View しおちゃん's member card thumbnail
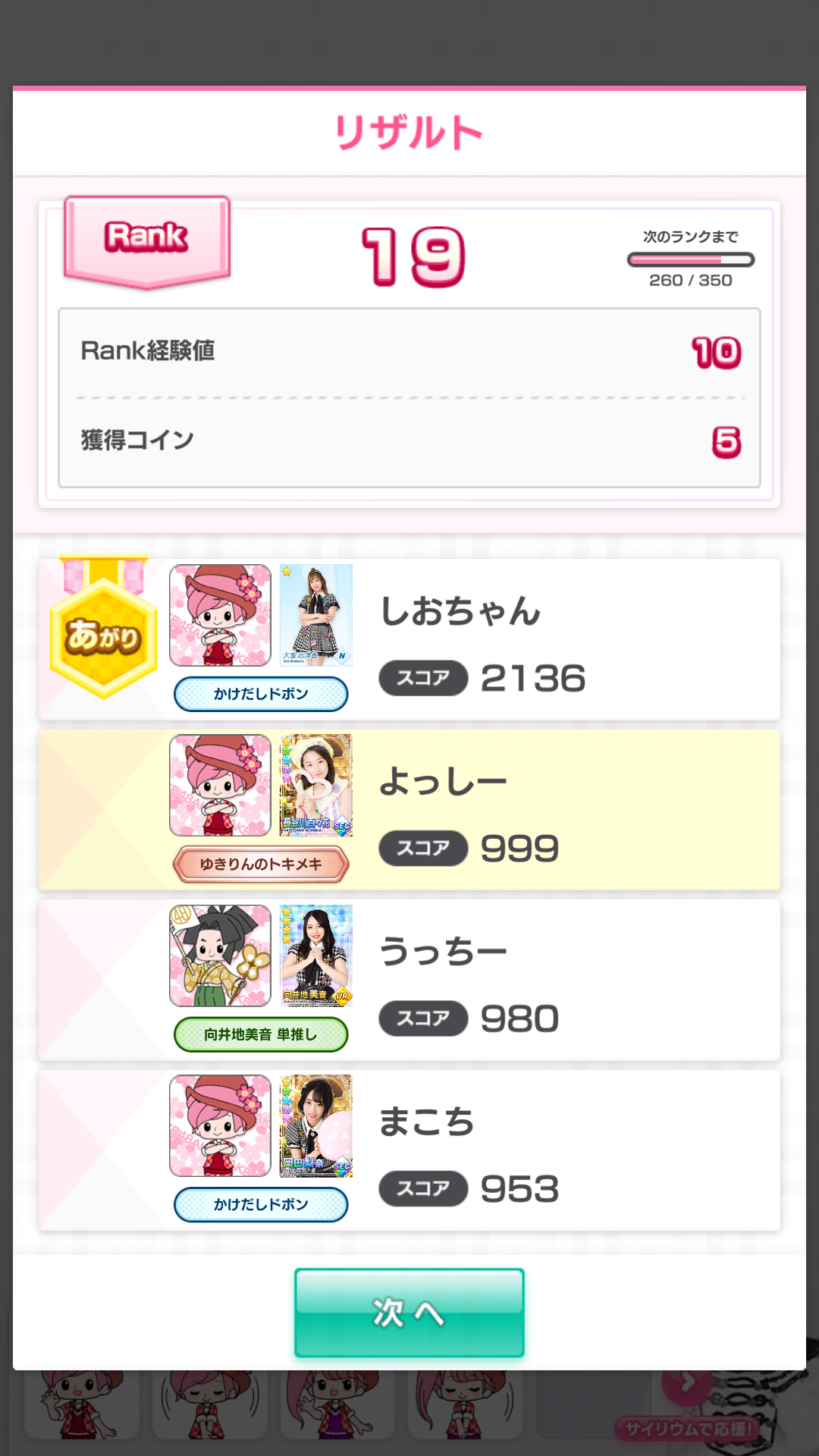This screenshot has height=1456, width=819. 315,615
